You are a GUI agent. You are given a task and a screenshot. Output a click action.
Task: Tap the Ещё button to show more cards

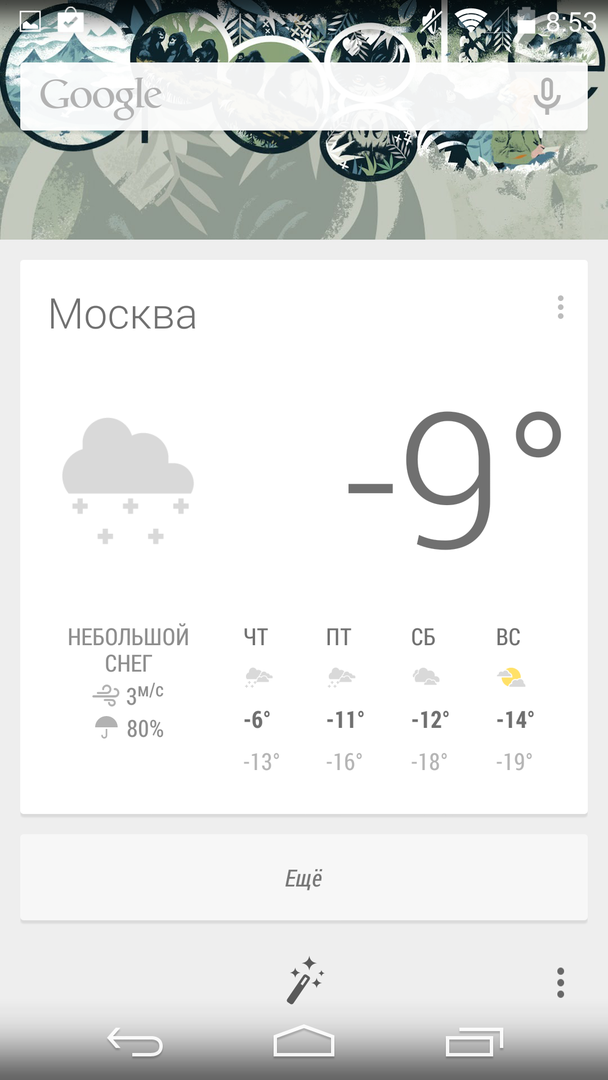pos(303,879)
